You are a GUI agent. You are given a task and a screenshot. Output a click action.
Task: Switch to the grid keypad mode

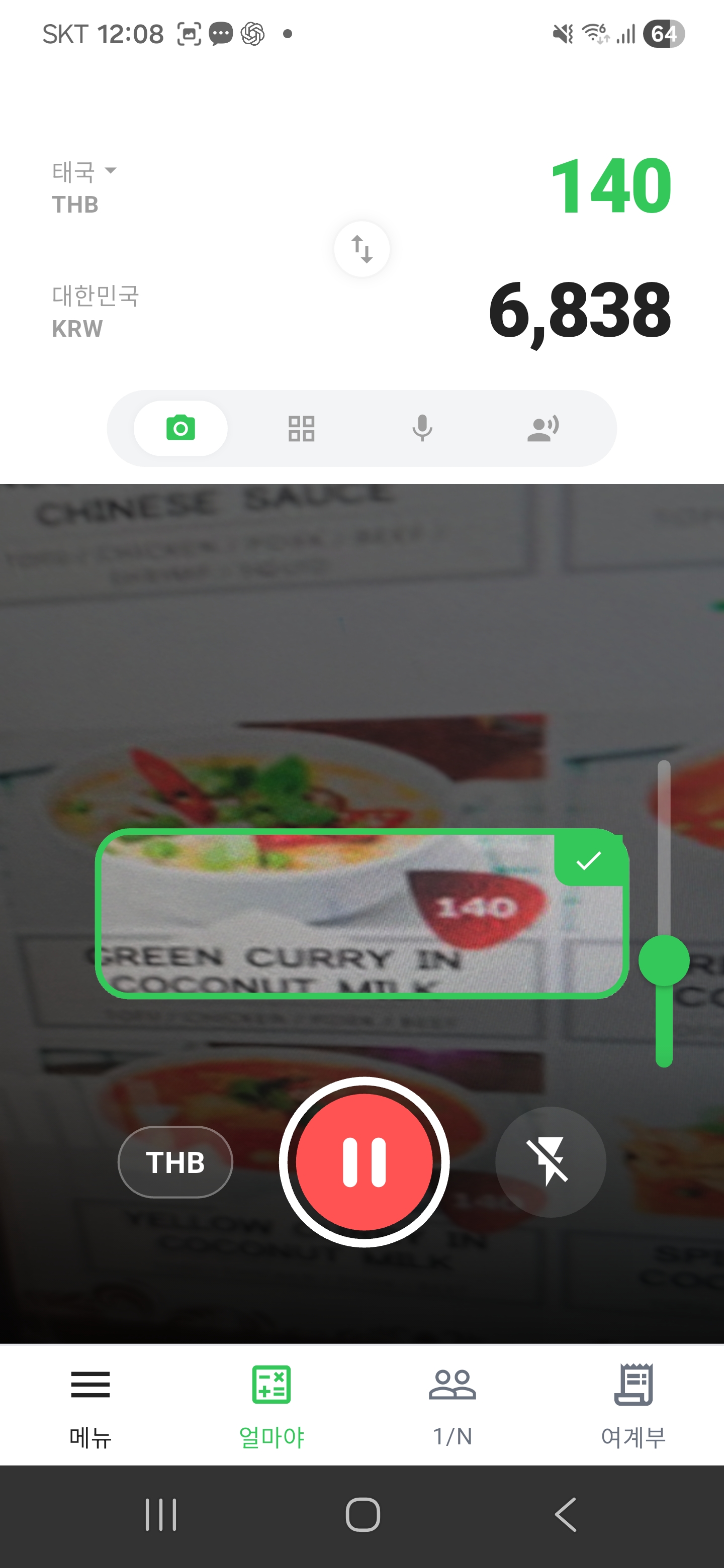301,429
